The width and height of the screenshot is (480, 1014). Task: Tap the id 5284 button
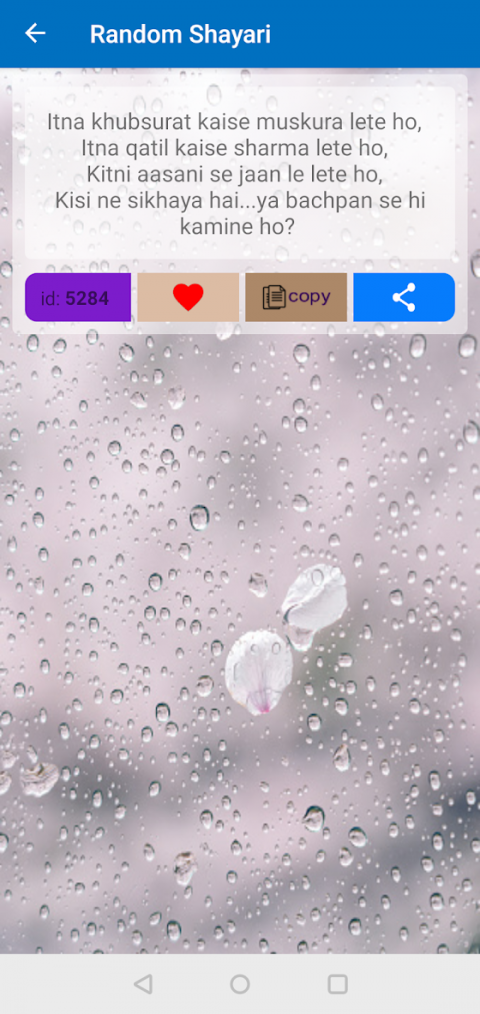coord(78,297)
